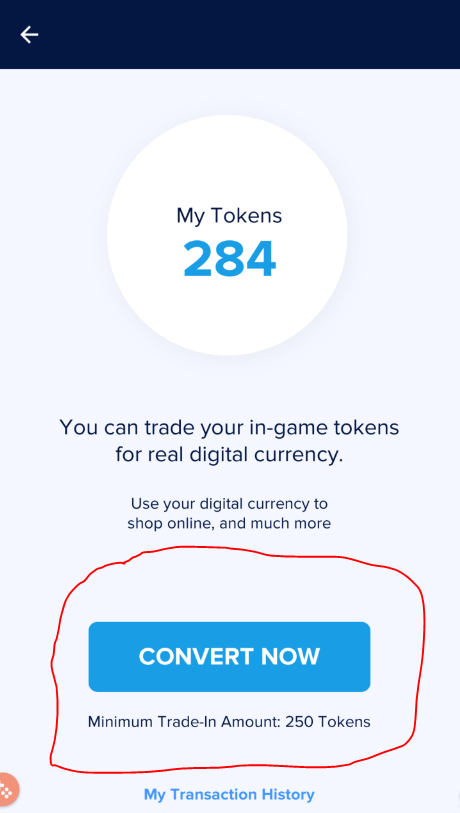
Task: Open My Transaction History
Action: (x=229, y=794)
